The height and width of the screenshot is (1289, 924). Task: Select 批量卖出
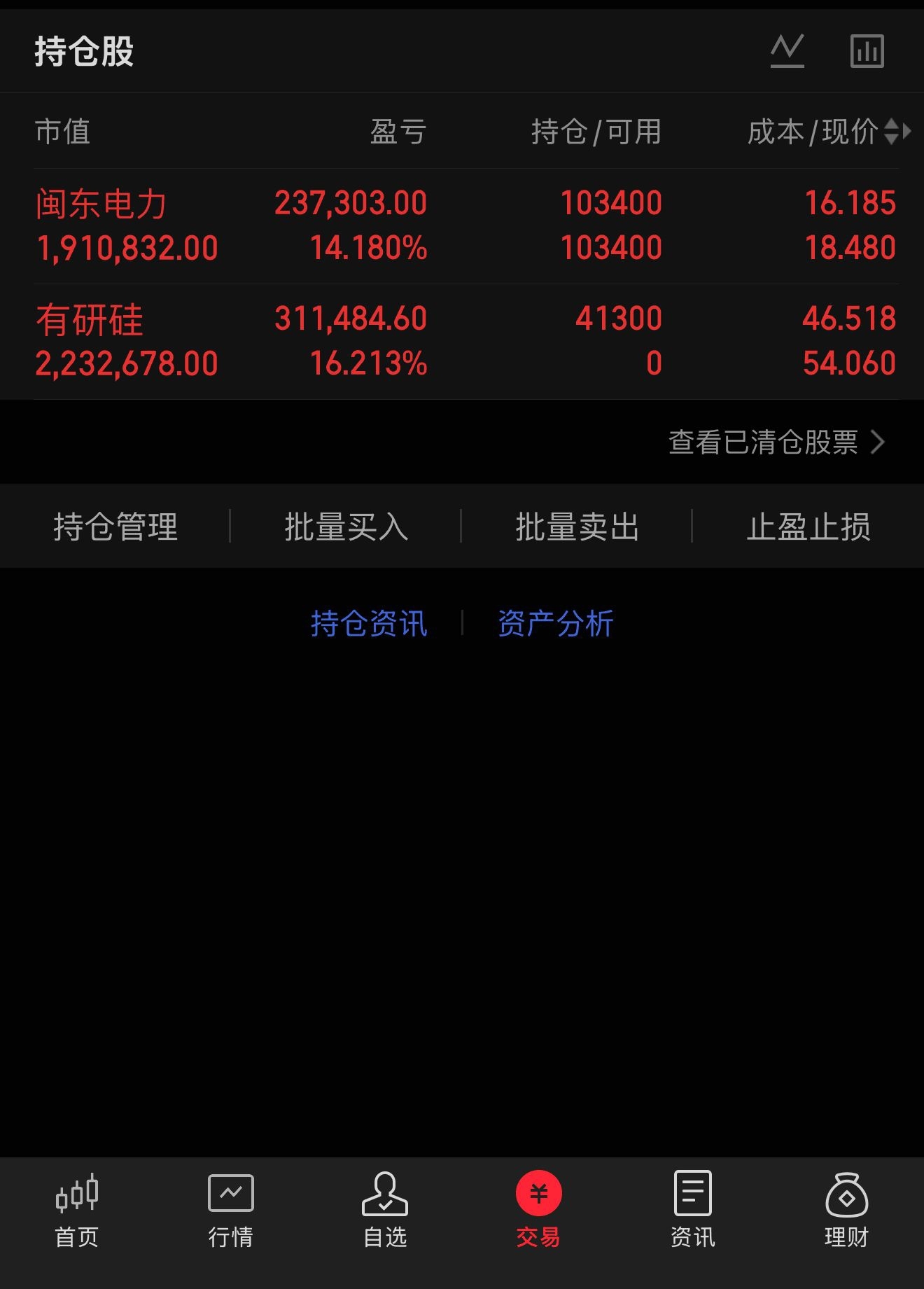click(x=577, y=527)
